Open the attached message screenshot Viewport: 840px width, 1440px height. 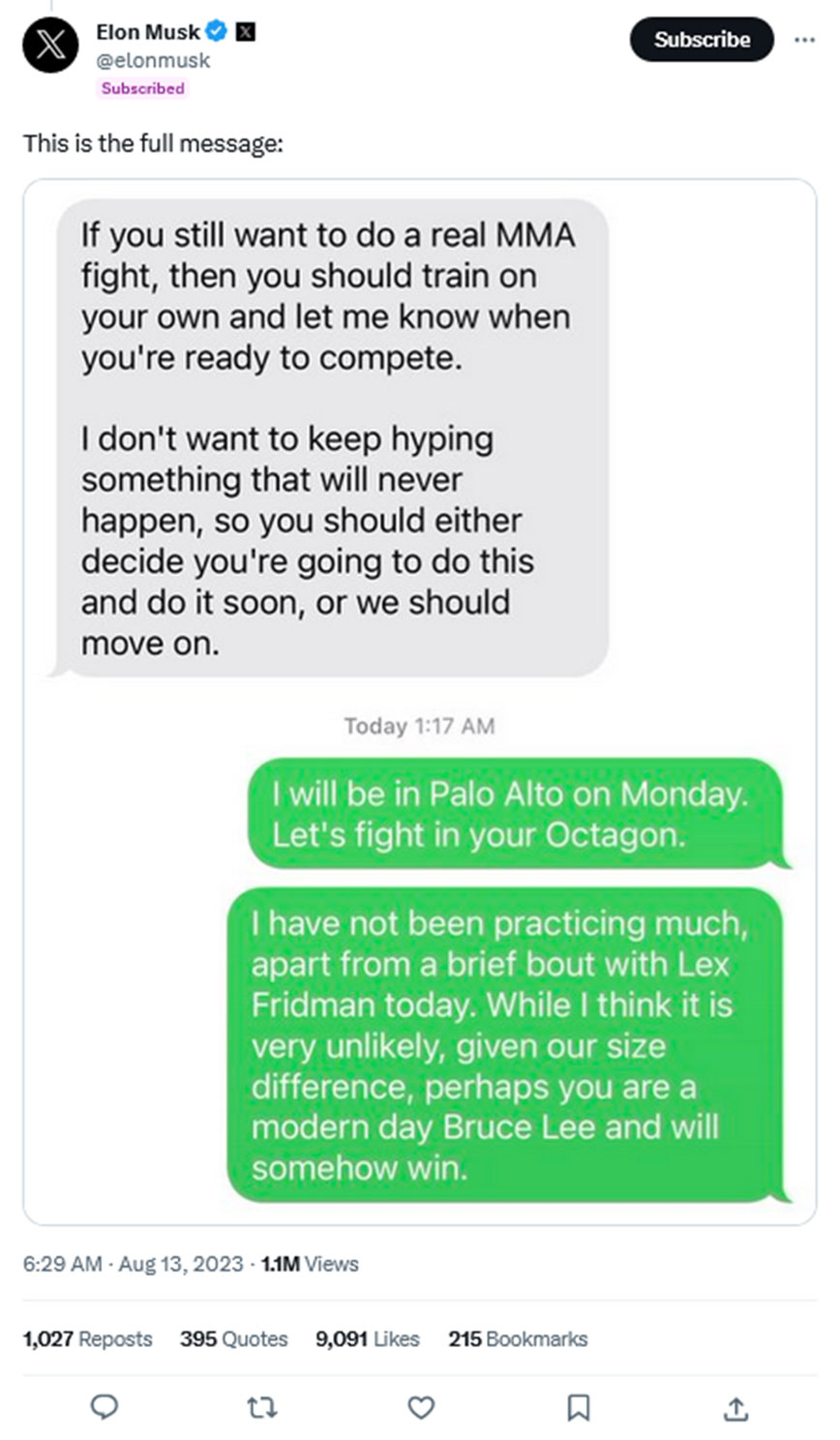pos(419,701)
